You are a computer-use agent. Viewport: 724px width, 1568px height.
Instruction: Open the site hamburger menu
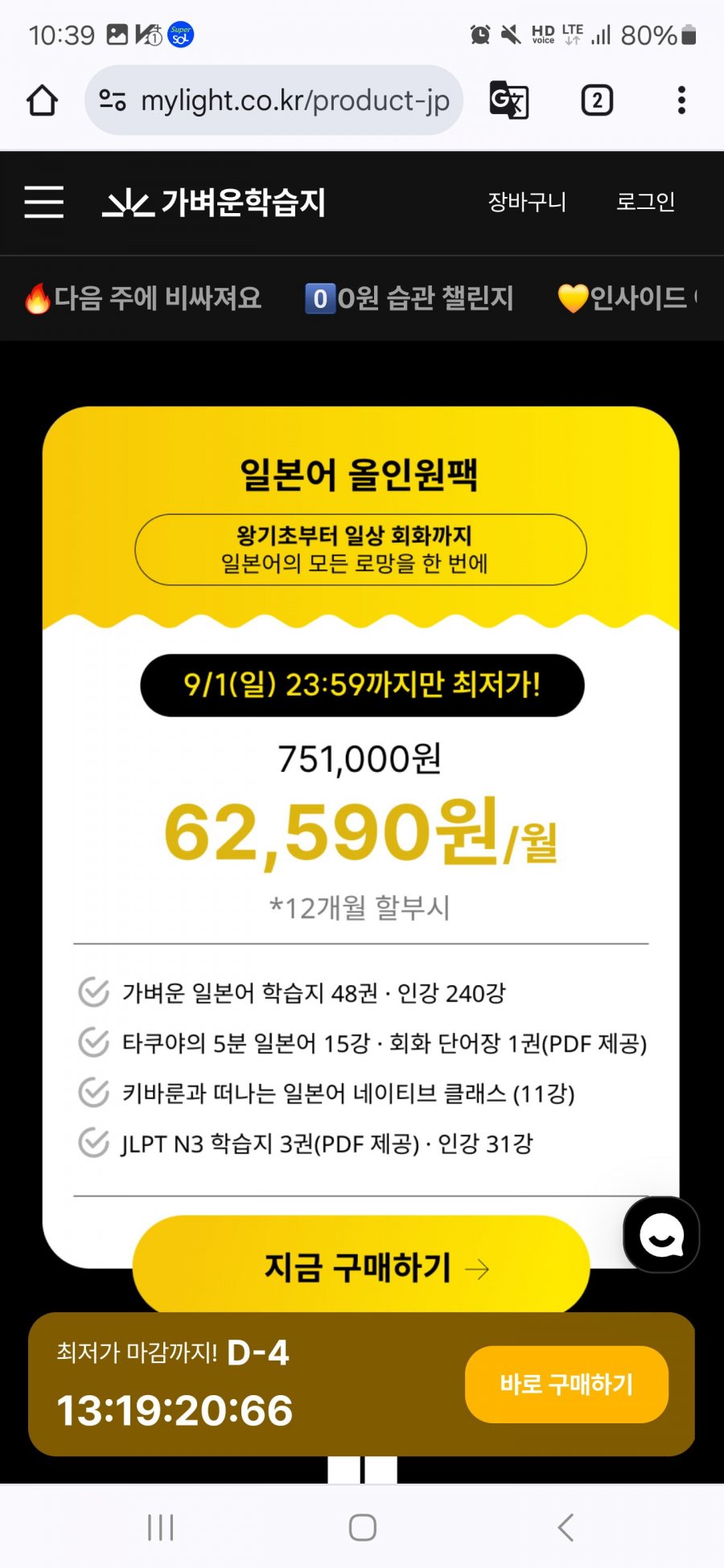point(43,202)
